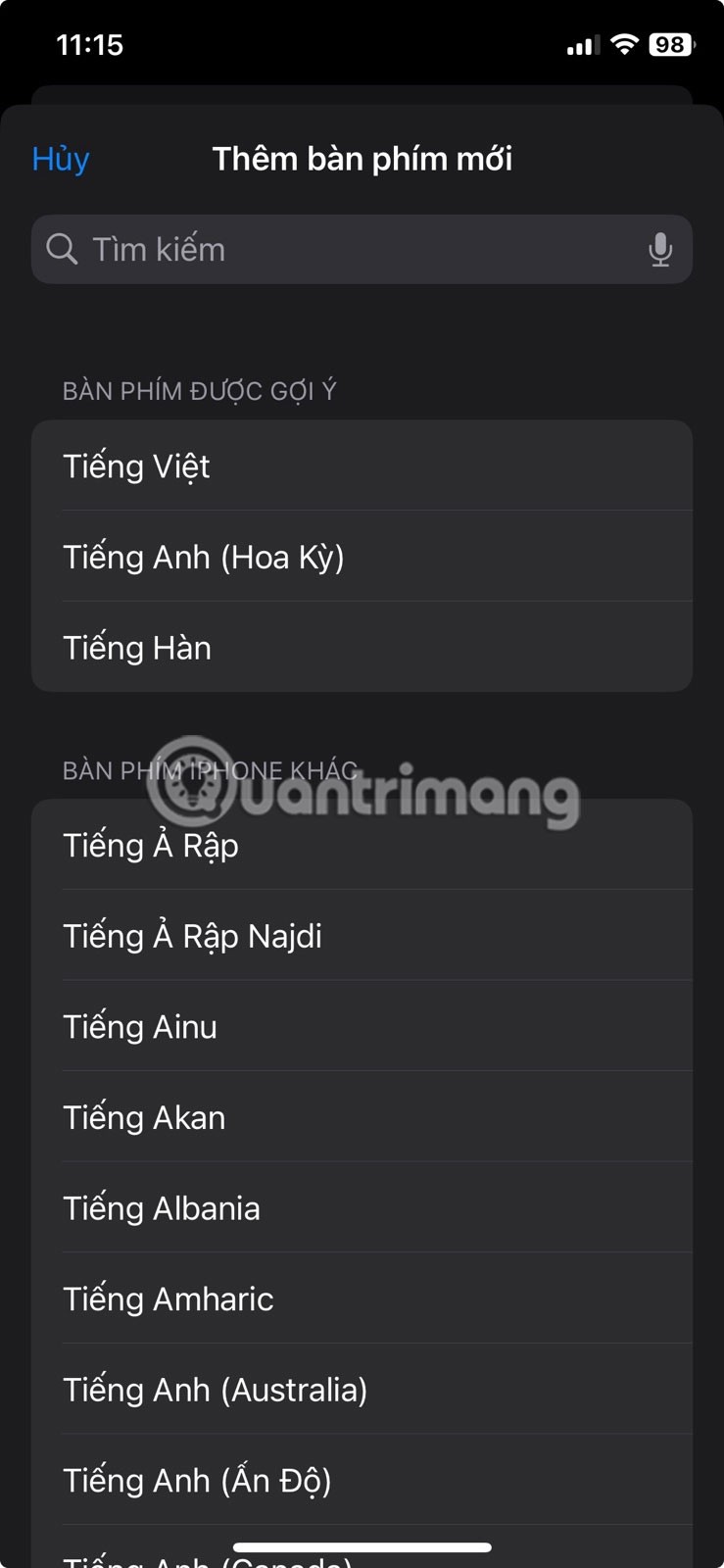
Task: Add the Tiếng Akan keyboard
Action: pyautogui.click(x=362, y=1117)
